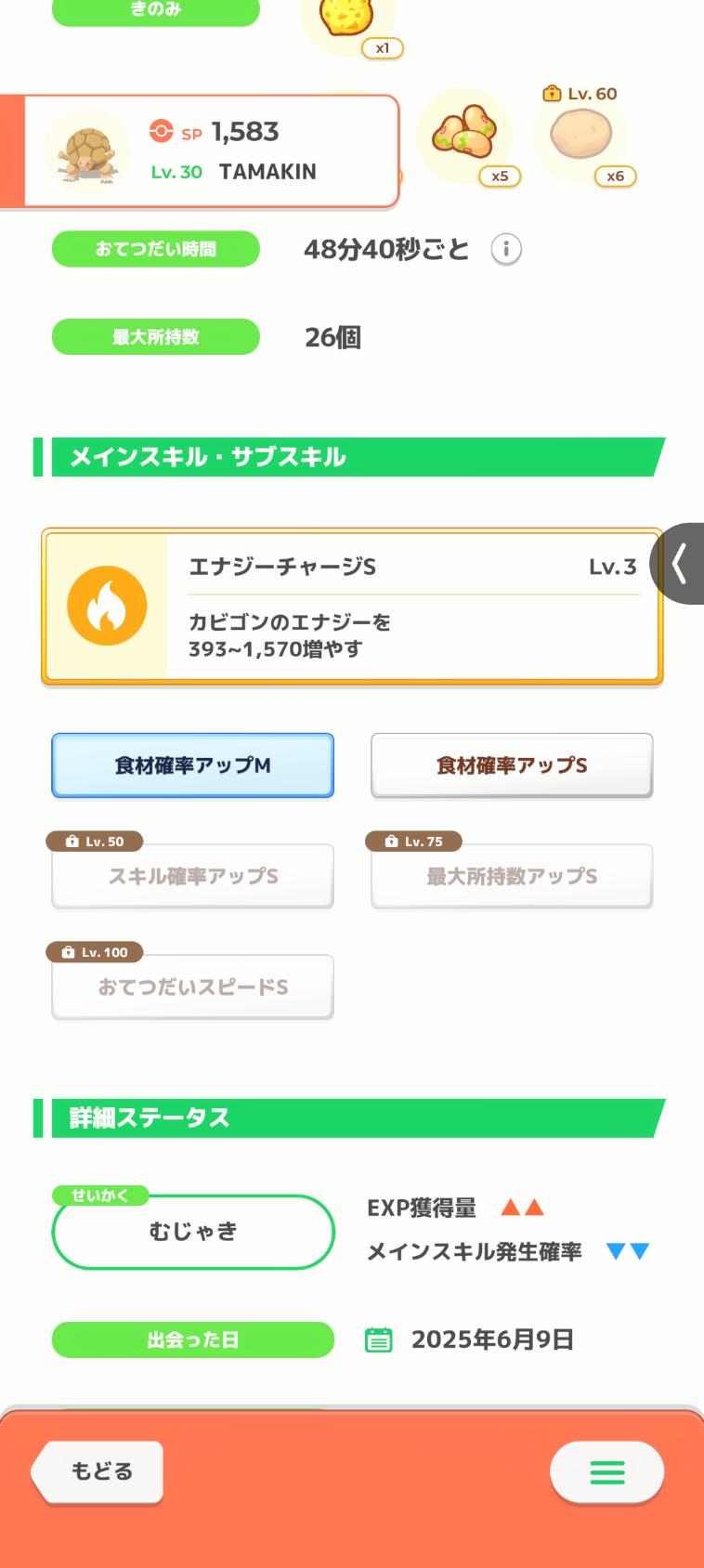Tap the もどる back button
704x1568 pixels.
98,1471
